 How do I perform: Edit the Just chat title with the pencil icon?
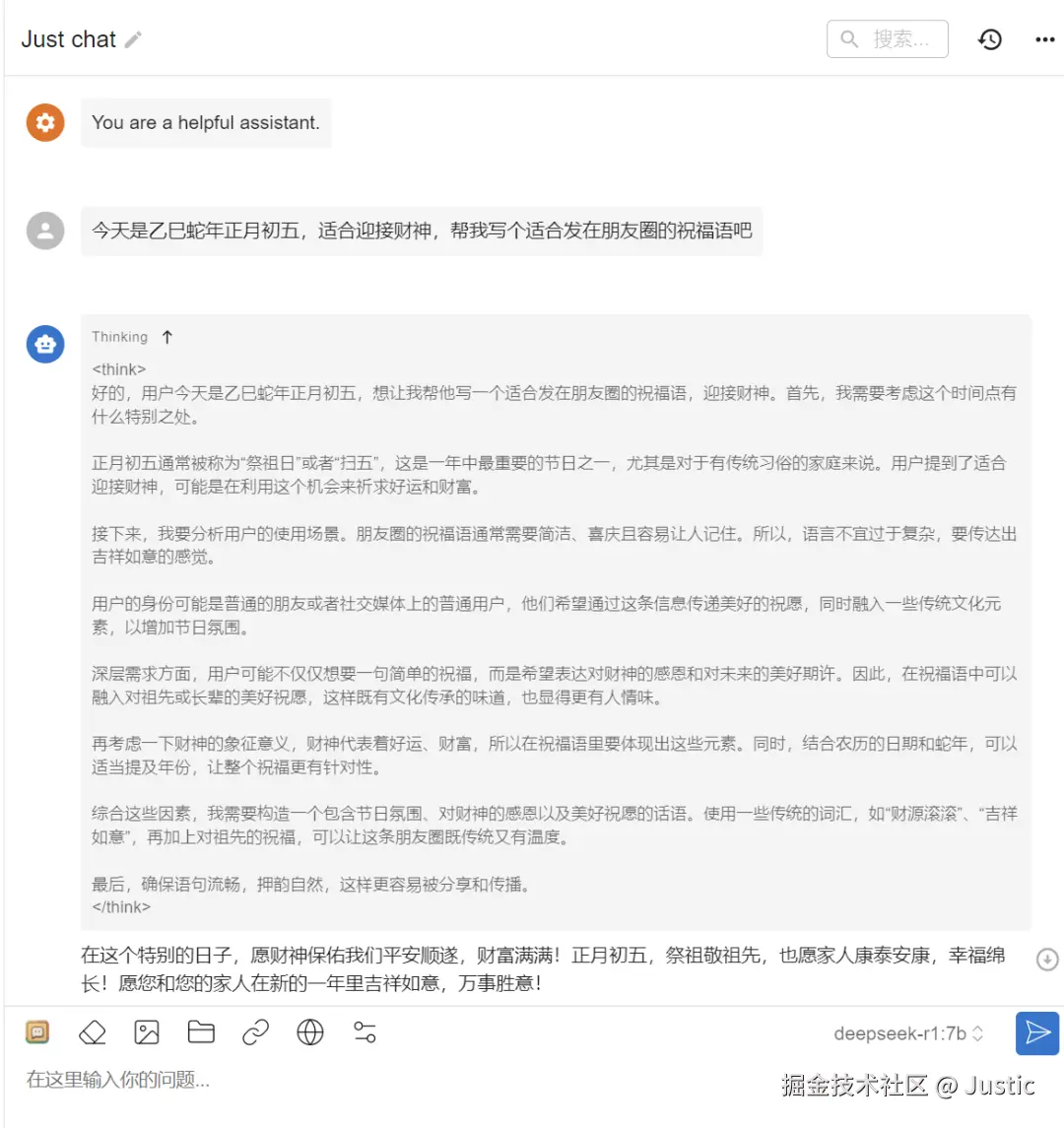pos(134,39)
